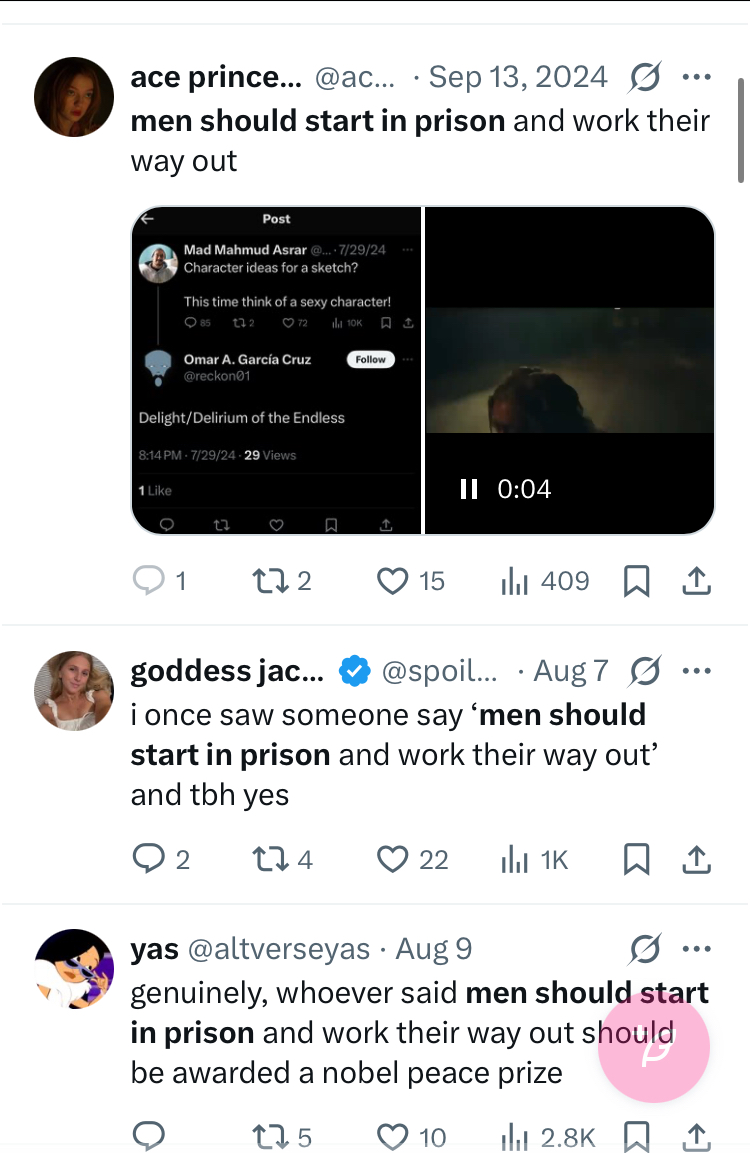The height and width of the screenshot is (1153, 750).
Task: Reply to goddess jac's post
Action: coord(148,859)
